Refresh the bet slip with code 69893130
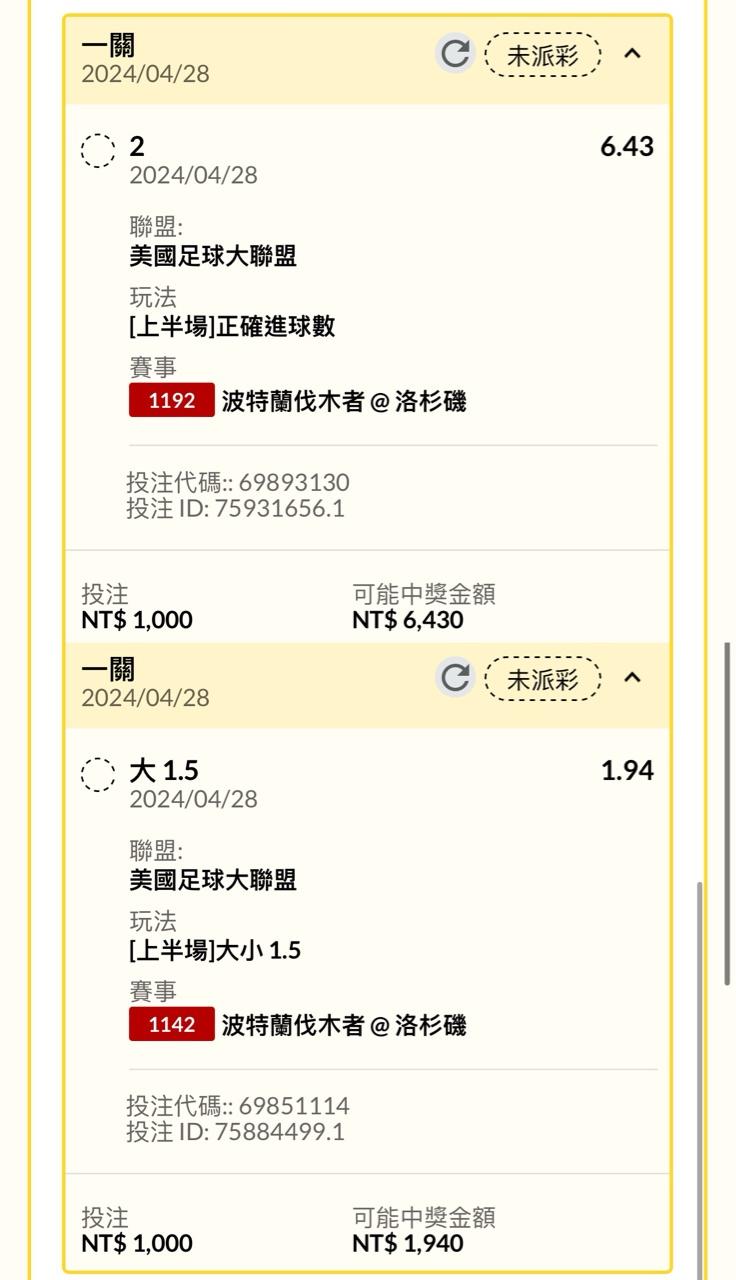Screen dimensions: 736x1280 (455, 54)
